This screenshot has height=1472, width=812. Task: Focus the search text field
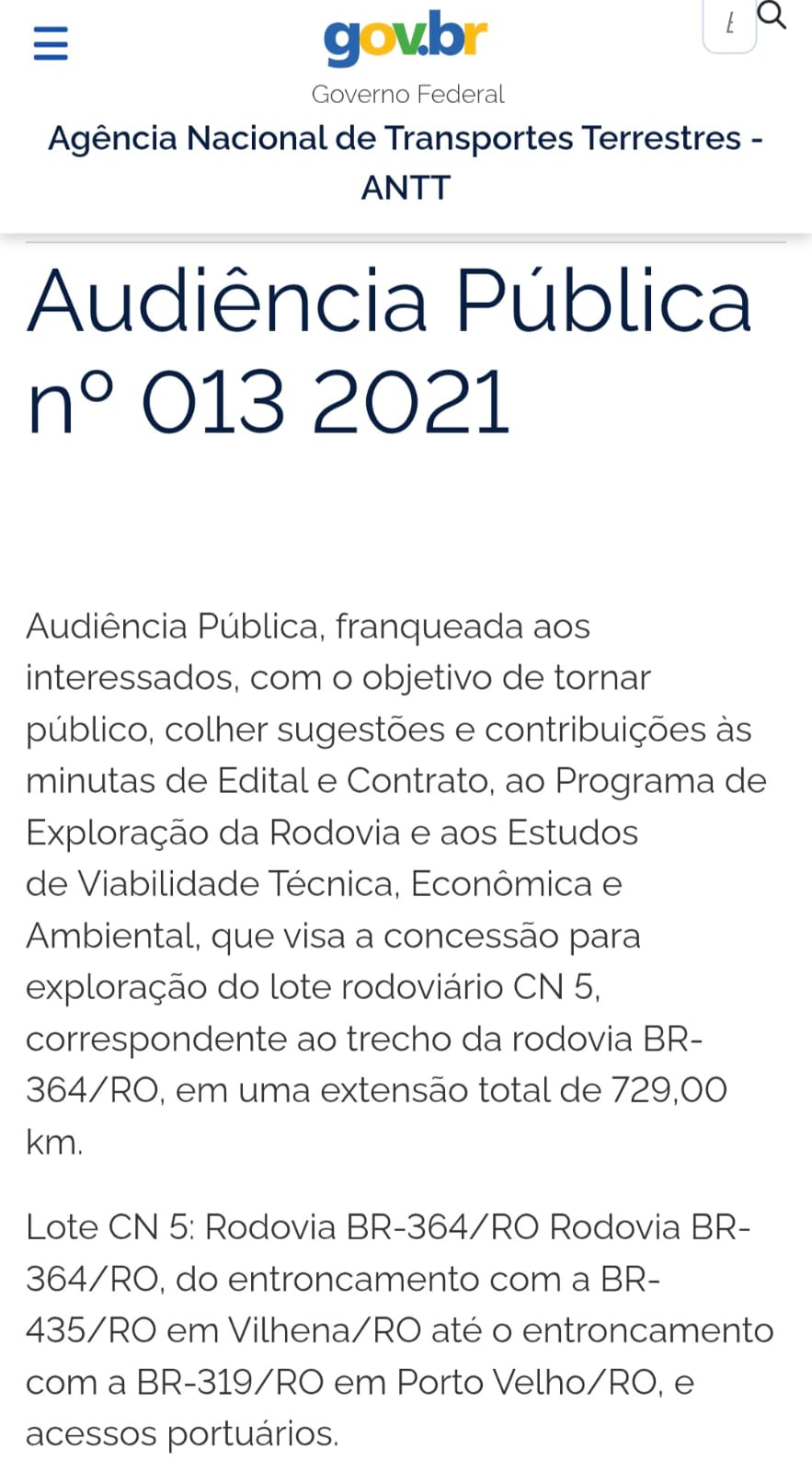pos(729,25)
